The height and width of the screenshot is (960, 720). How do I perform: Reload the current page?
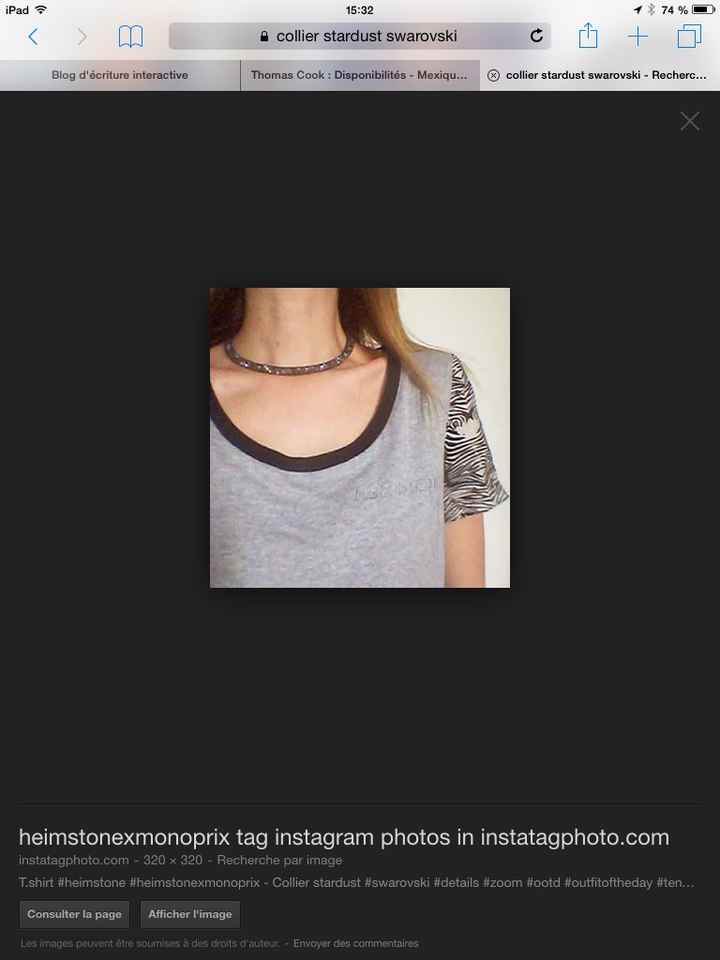(537, 36)
